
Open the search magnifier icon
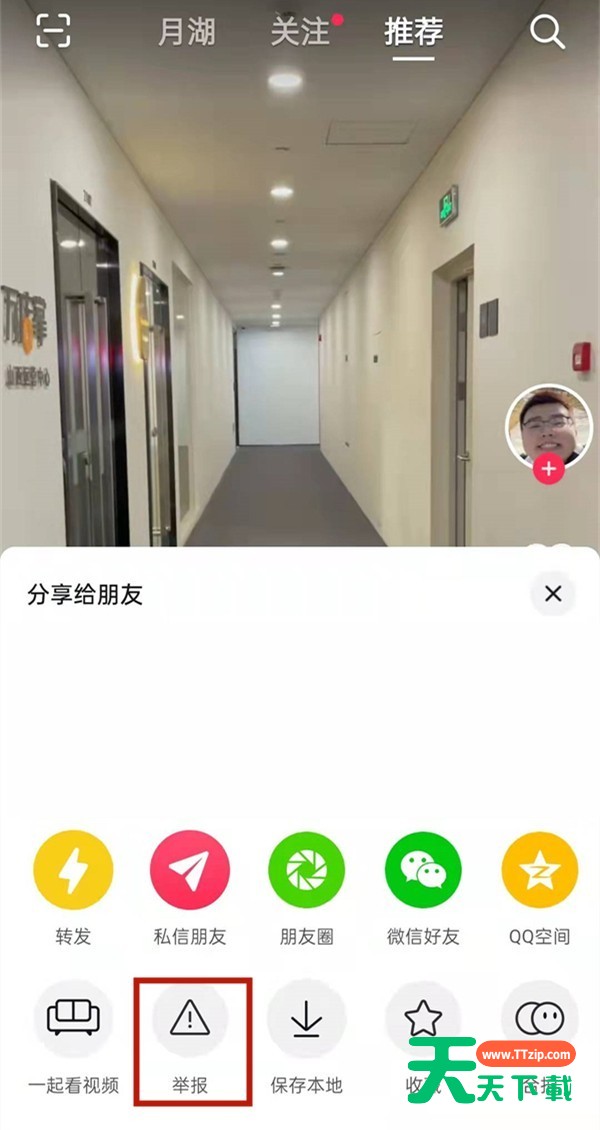click(x=547, y=32)
